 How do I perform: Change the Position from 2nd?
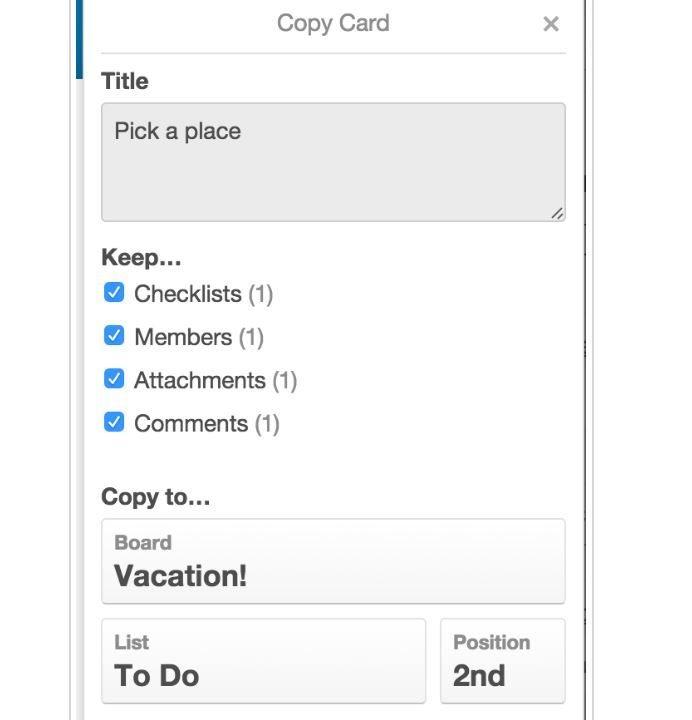502,661
